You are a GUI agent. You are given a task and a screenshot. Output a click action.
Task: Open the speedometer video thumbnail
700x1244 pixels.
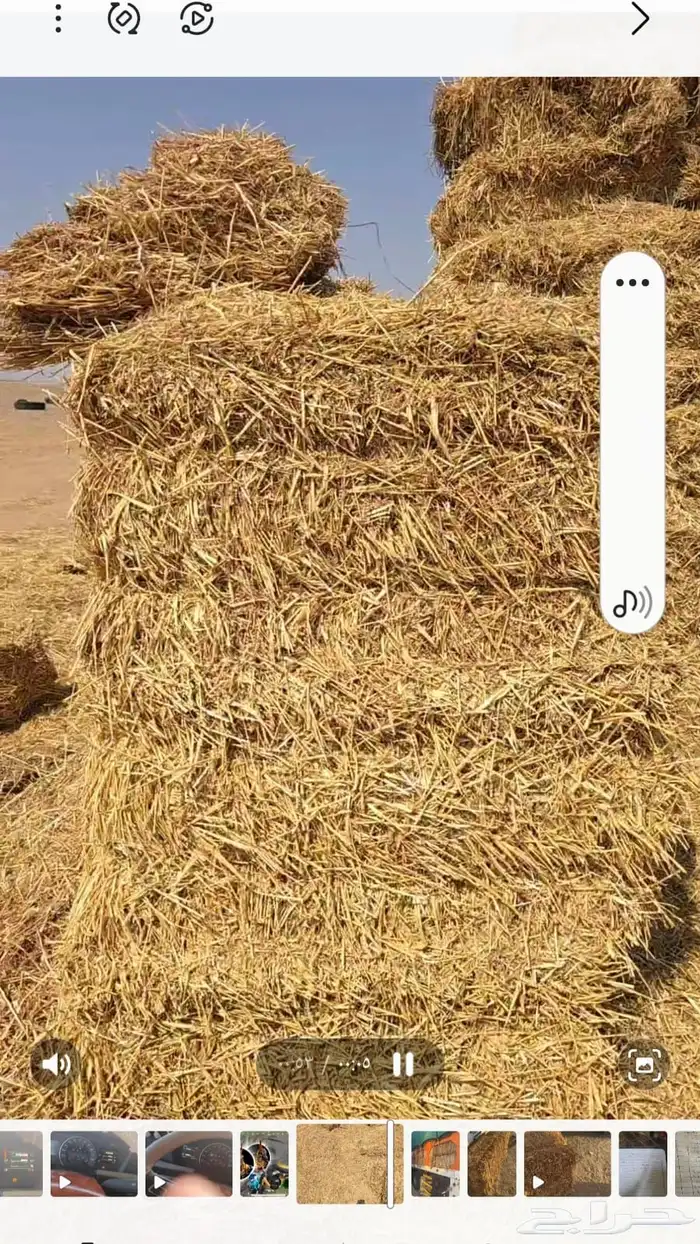pos(94,1164)
